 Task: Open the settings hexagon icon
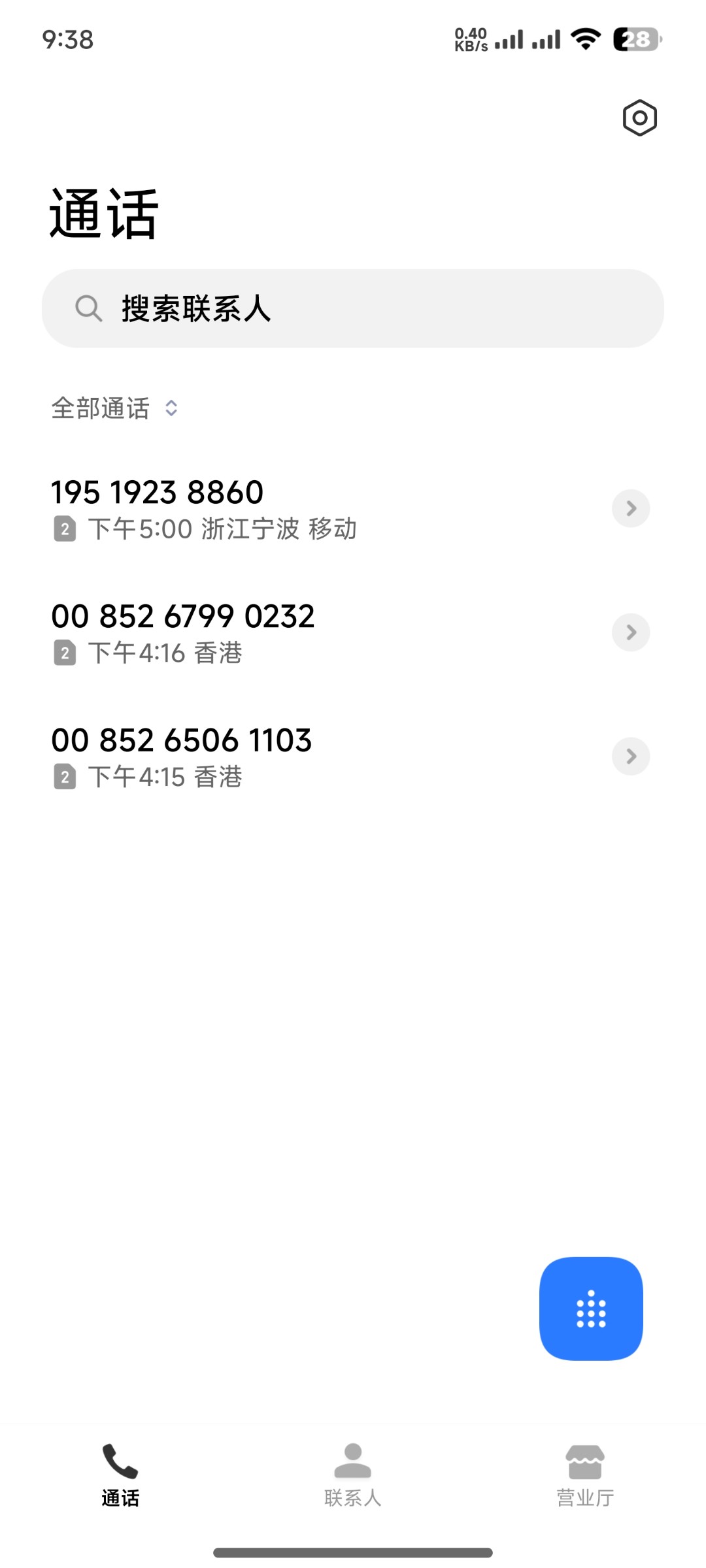coord(639,118)
